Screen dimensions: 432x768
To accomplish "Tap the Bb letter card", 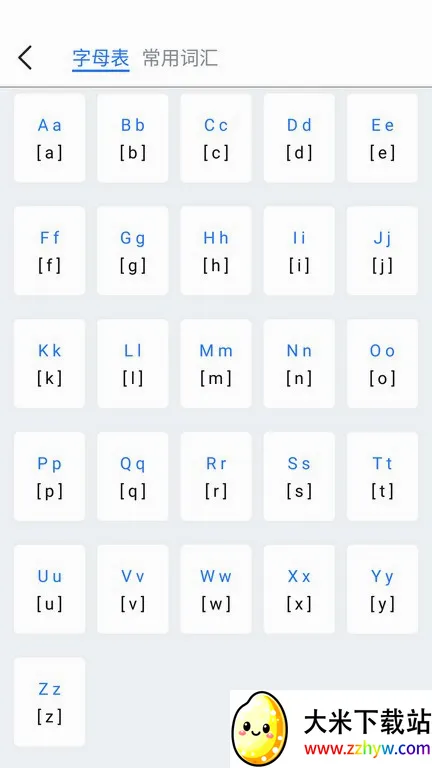I will (x=133, y=138).
